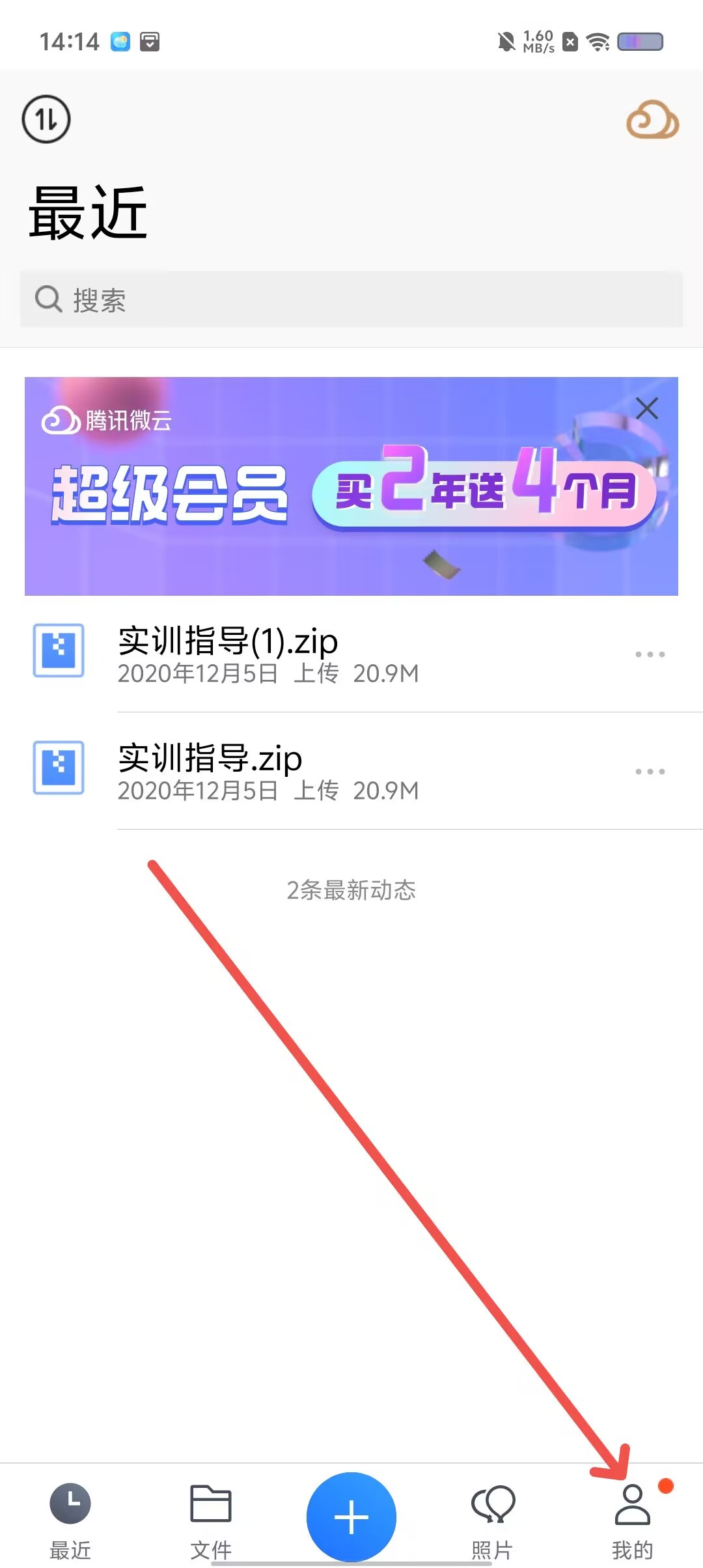Open the 超级会员 promotion banner
Image resolution: width=703 pixels, height=1568 pixels.
coord(325,495)
